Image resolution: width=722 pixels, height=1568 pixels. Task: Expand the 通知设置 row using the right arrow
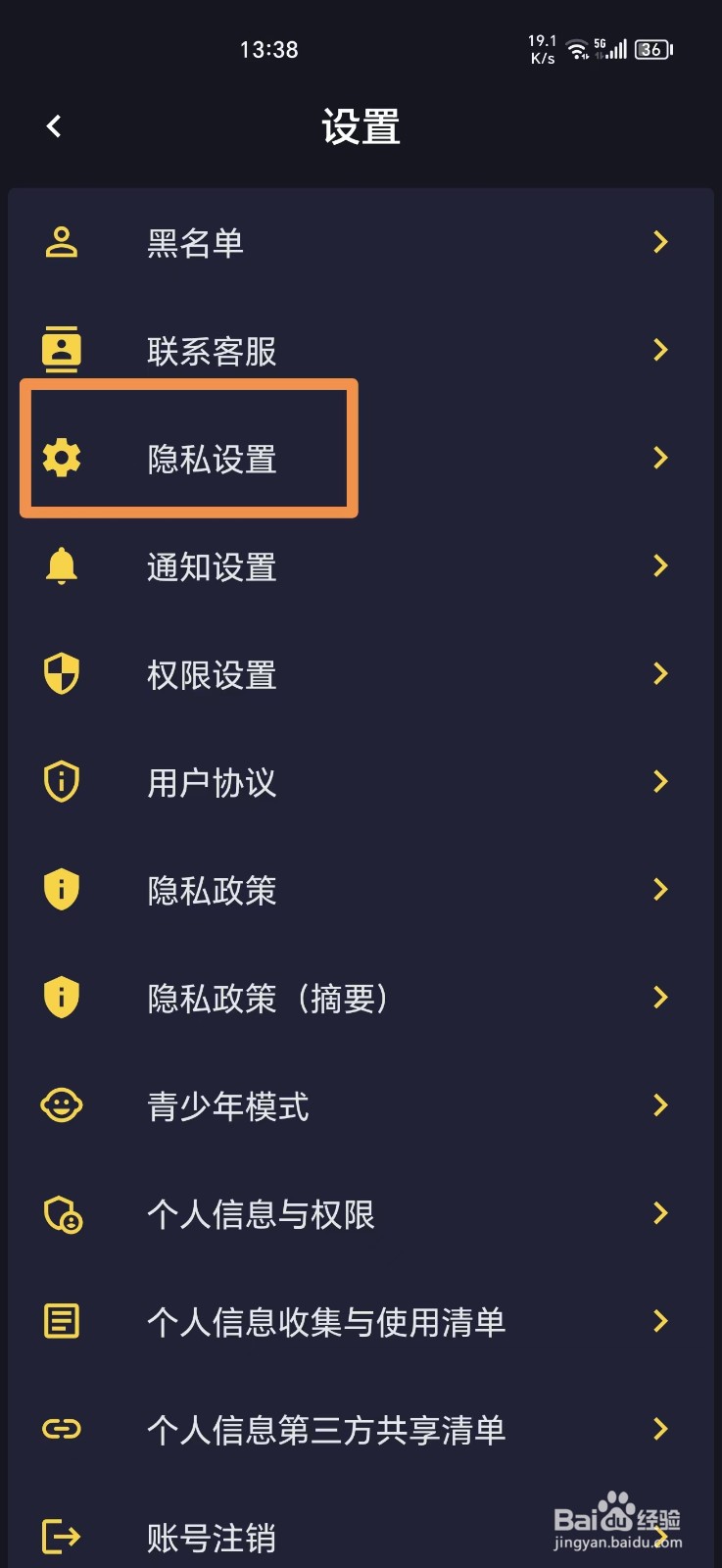point(660,566)
